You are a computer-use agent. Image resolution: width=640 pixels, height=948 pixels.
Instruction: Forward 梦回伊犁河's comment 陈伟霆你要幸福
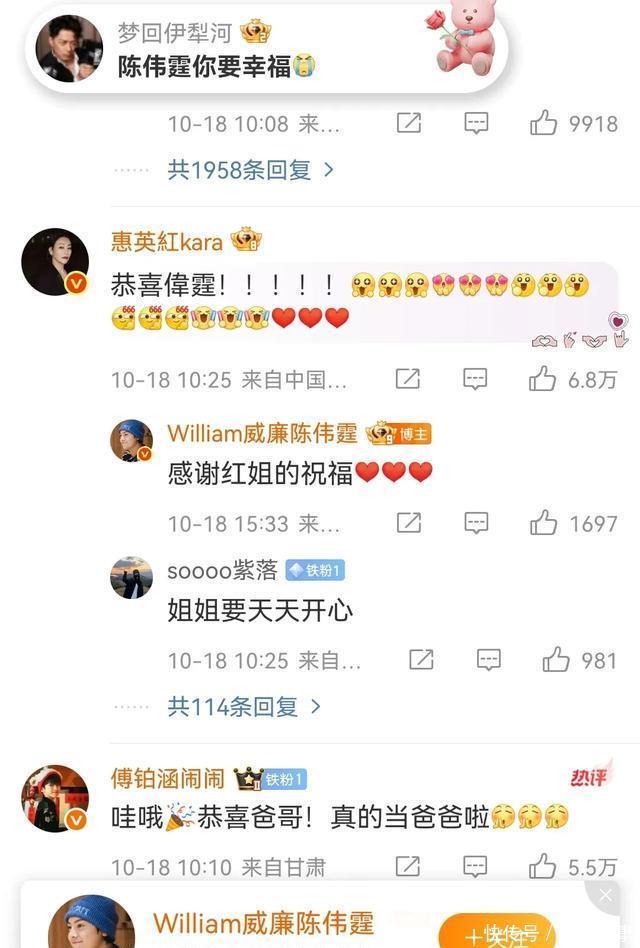tap(407, 123)
